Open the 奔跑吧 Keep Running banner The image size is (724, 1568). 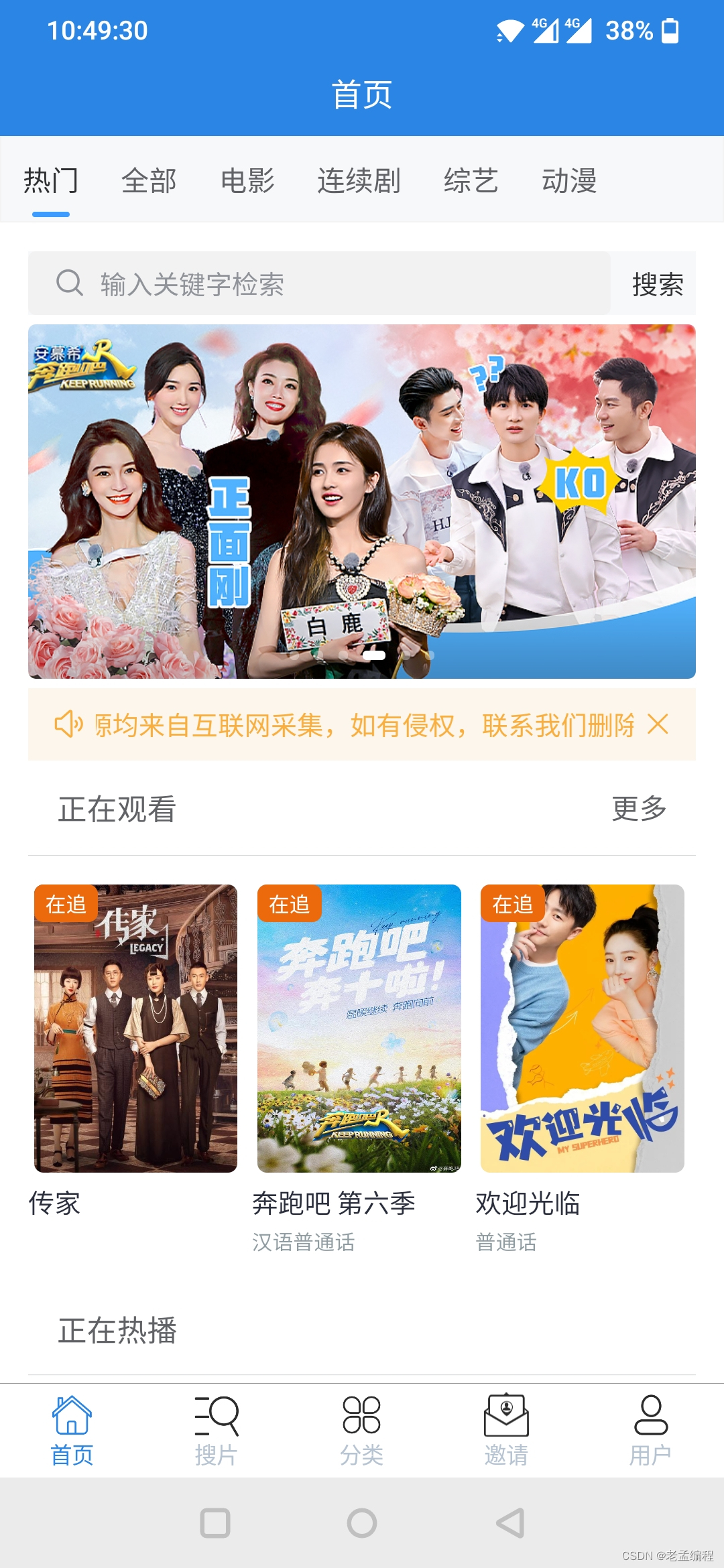point(362,501)
